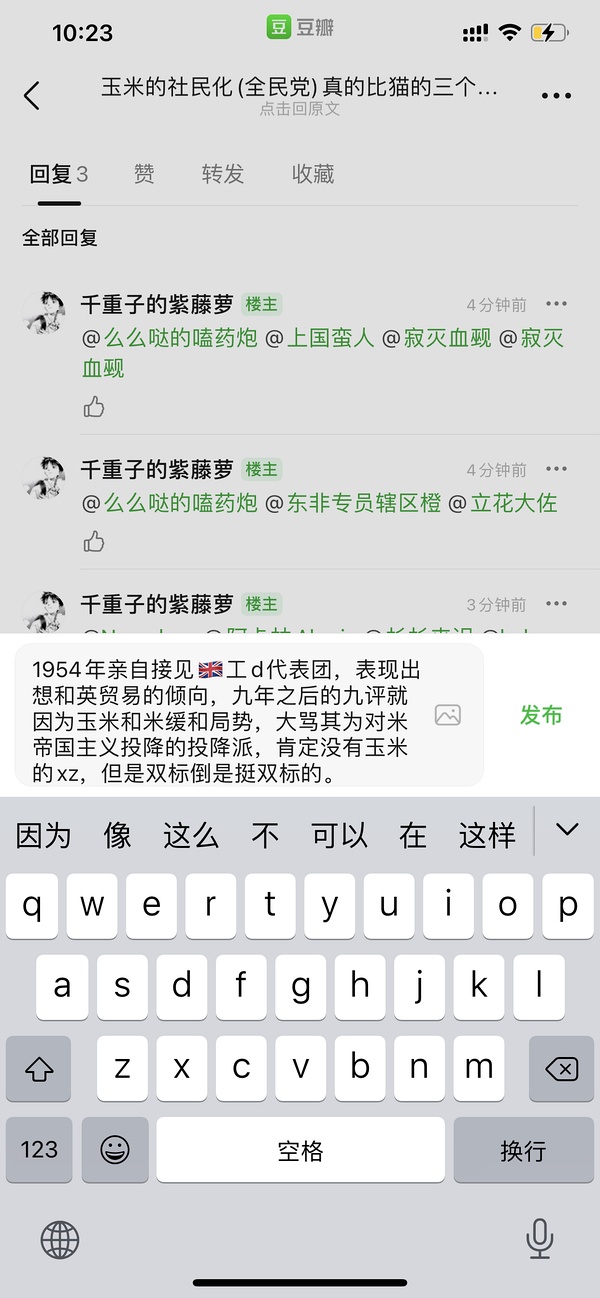The height and width of the screenshot is (1298, 600).
Task: Collapse the keyboard suggestion bar chevron
Action: (567, 830)
